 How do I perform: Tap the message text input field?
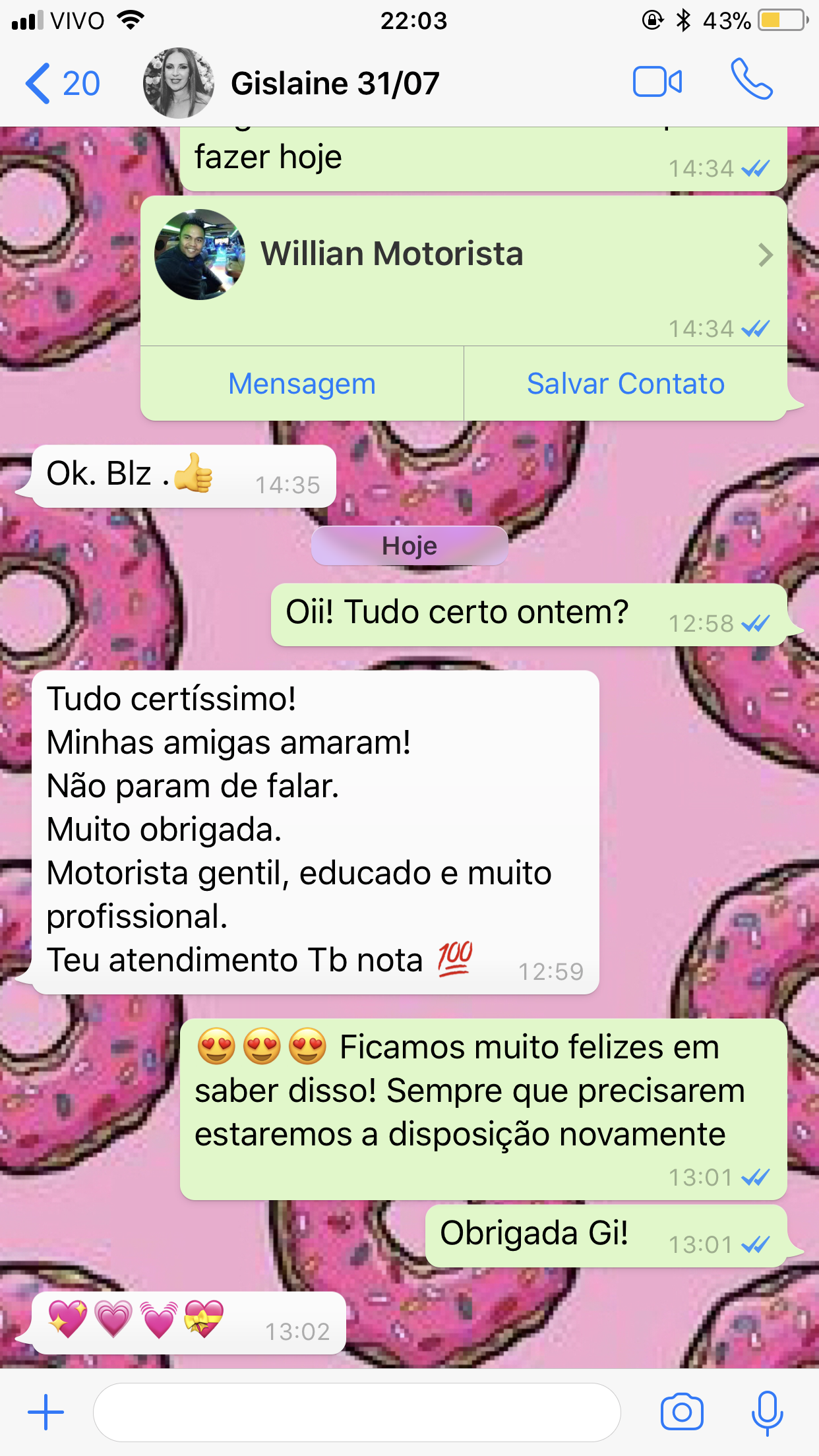click(x=356, y=1411)
